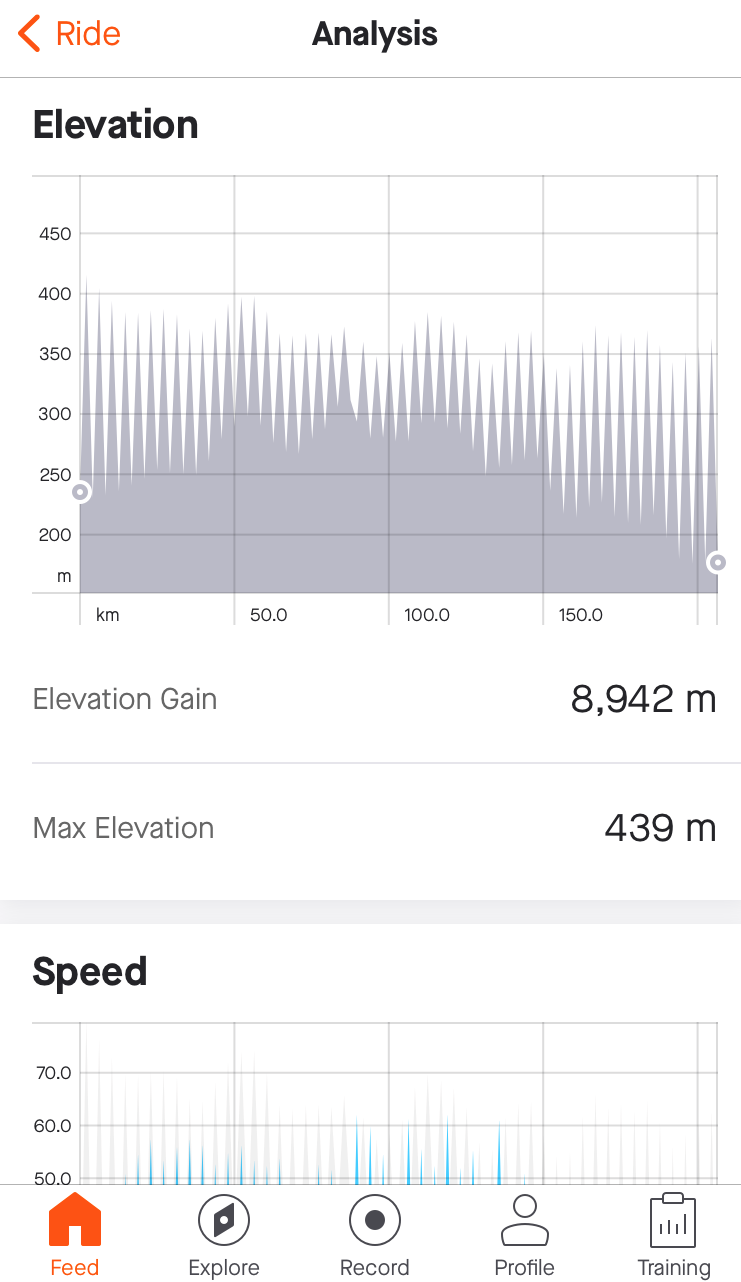Switch to the Feed tab
741x1282 pixels.
(x=75, y=1236)
